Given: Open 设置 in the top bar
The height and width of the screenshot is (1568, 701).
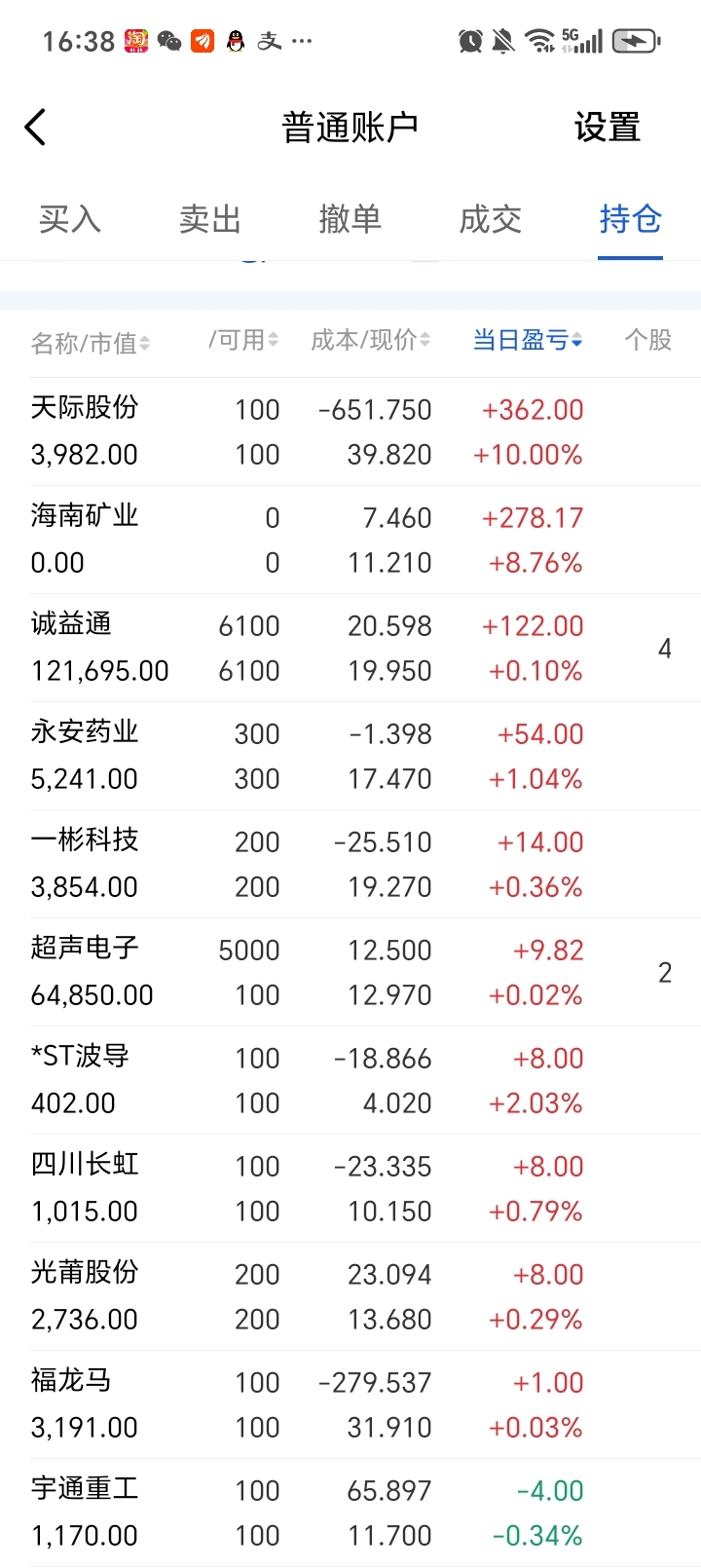Looking at the screenshot, I should click(607, 128).
